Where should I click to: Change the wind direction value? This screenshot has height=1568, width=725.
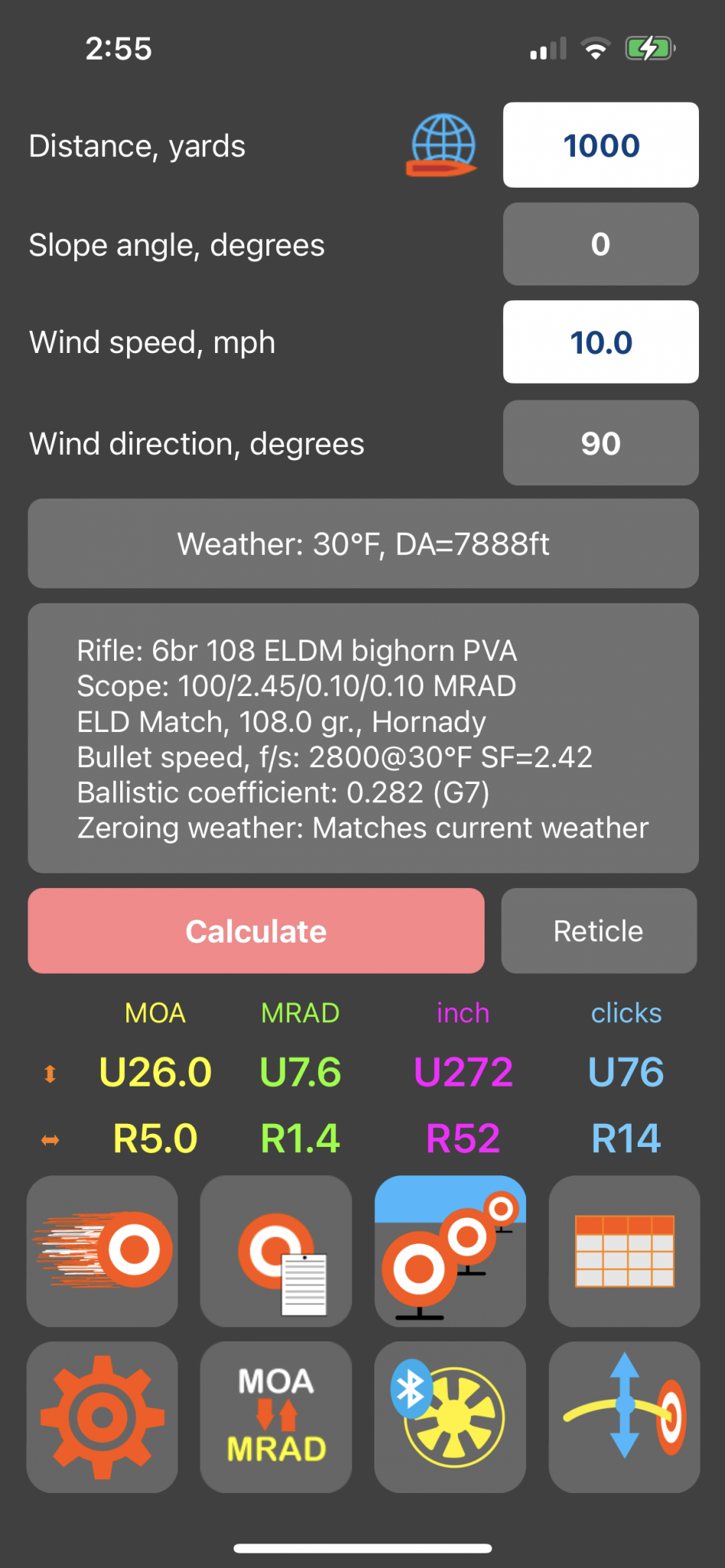point(600,443)
